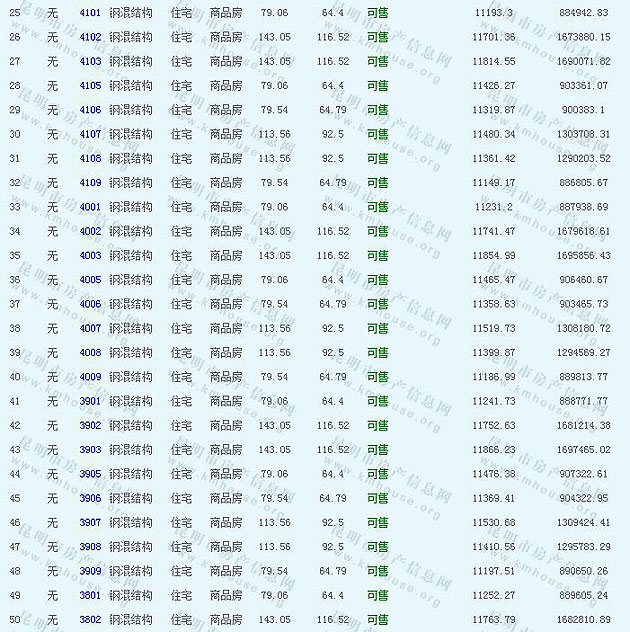Screen dimensions: 630x632
Task: View room 3908 details
Action: click(x=90, y=547)
